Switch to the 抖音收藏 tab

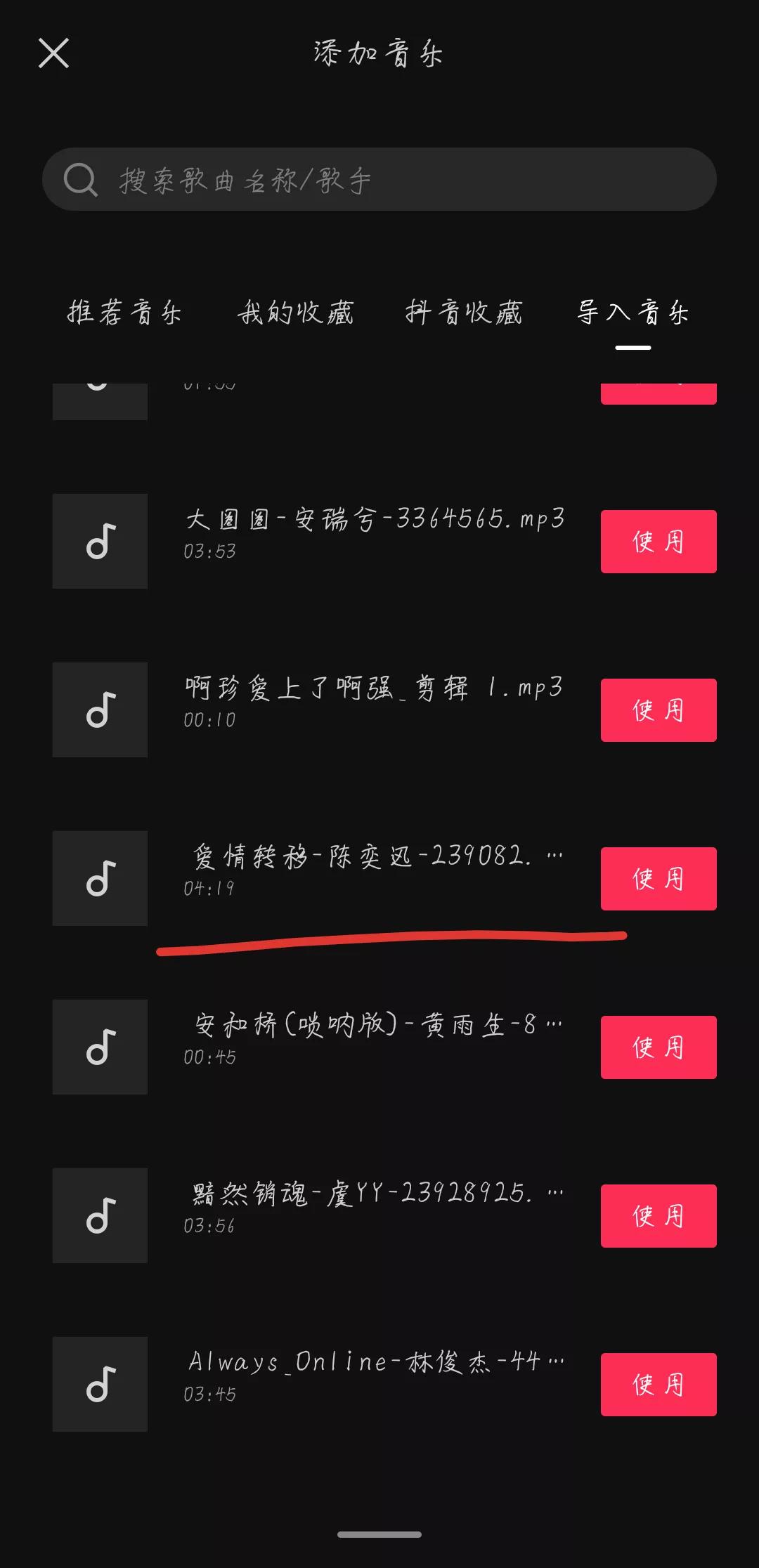[x=465, y=313]
